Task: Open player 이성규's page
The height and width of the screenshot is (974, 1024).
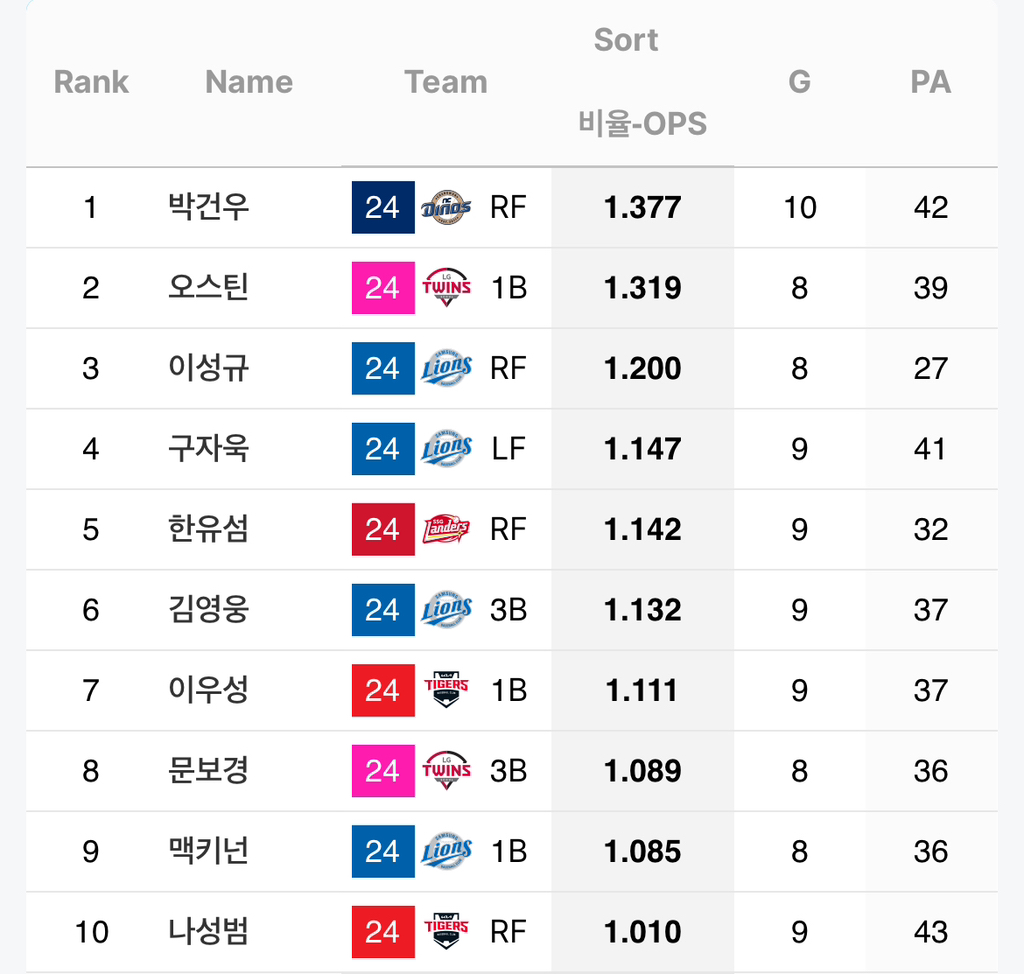Action: [x=208, y=368]
